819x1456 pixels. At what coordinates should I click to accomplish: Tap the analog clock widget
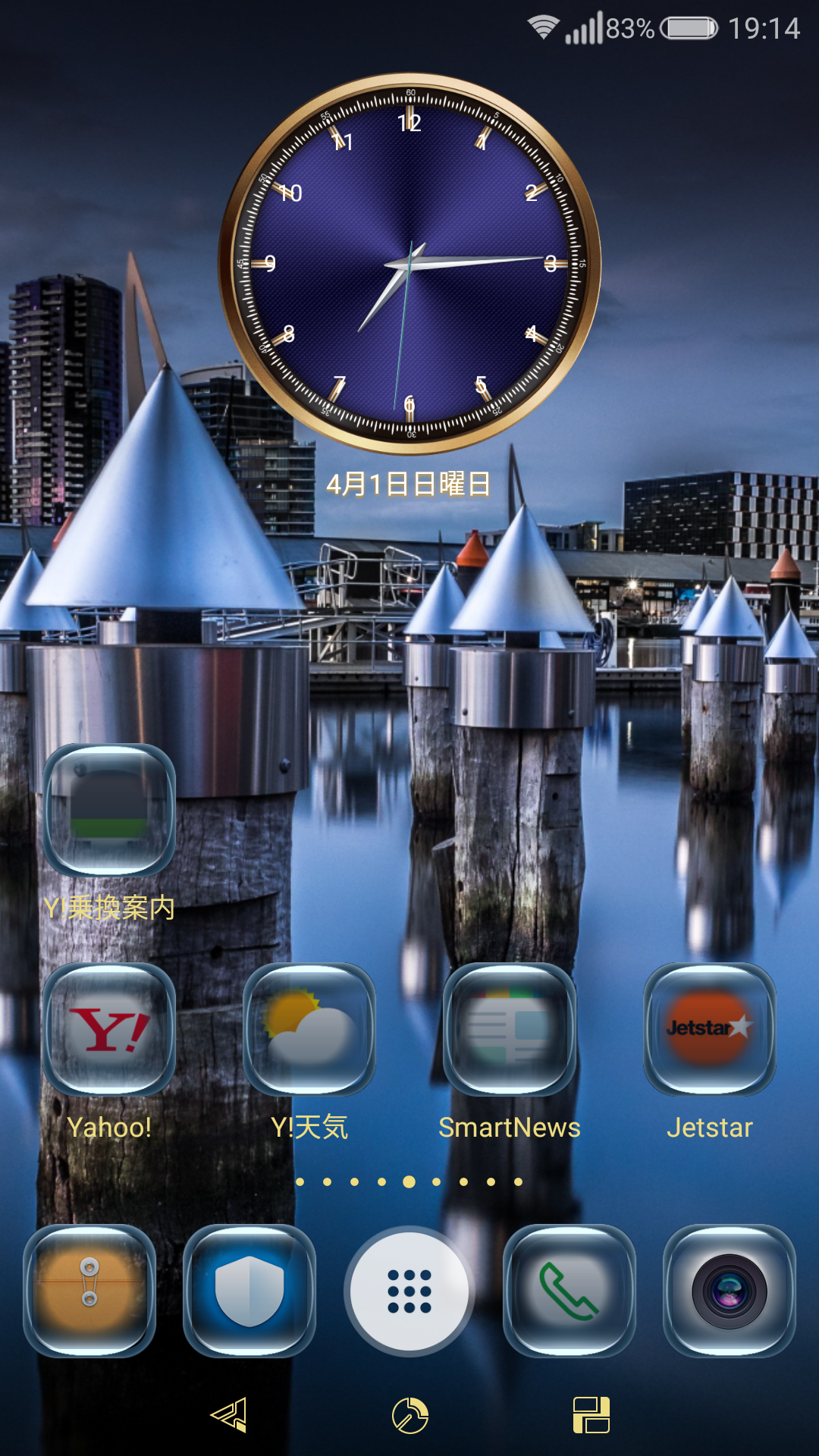tap(409, 264)
